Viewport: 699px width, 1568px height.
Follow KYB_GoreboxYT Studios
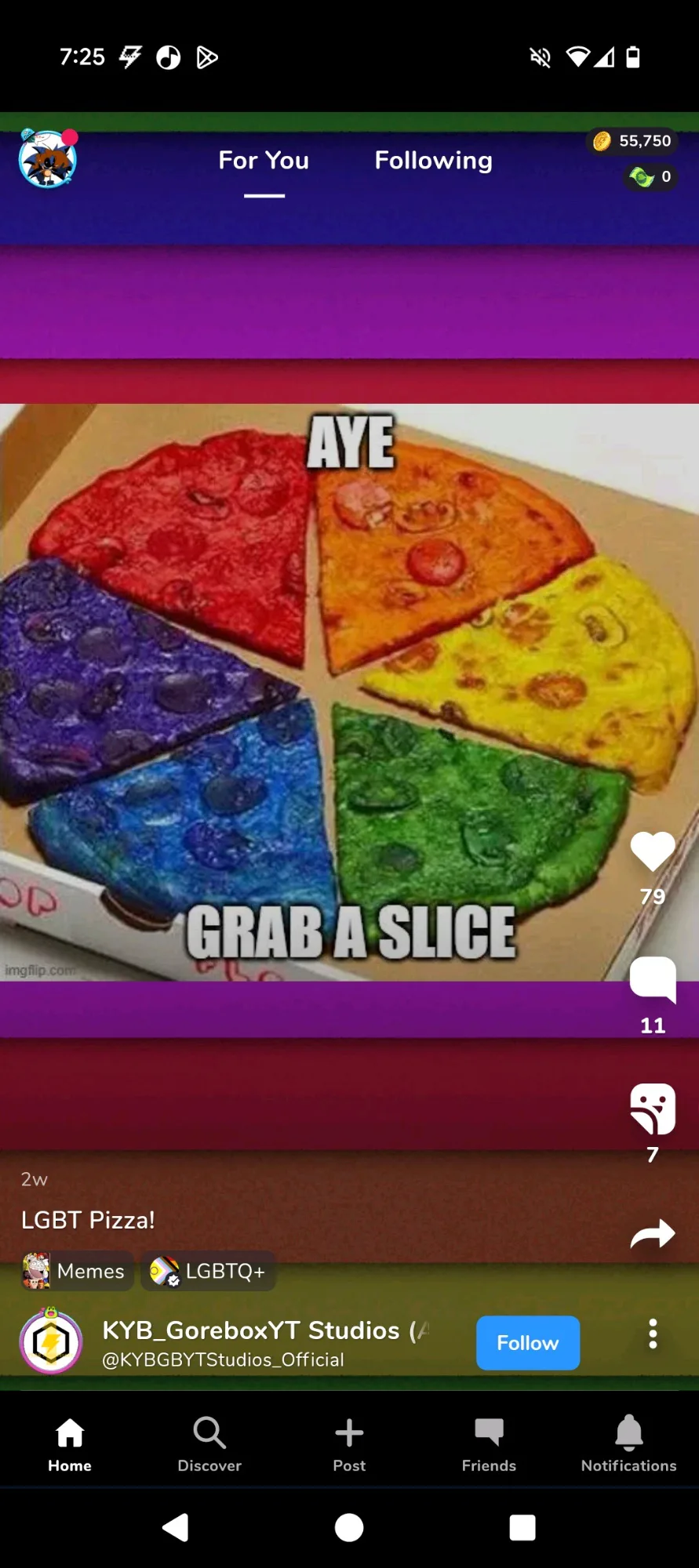pyautogui.click(x=527, y=1343)
